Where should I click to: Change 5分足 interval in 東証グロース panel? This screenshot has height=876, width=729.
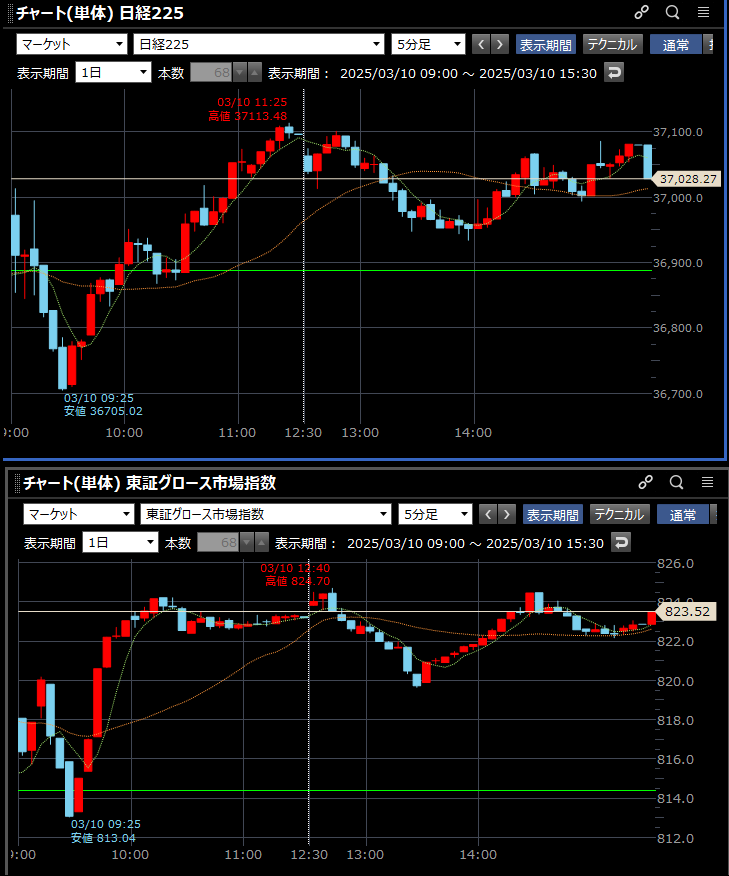point(435,514)
